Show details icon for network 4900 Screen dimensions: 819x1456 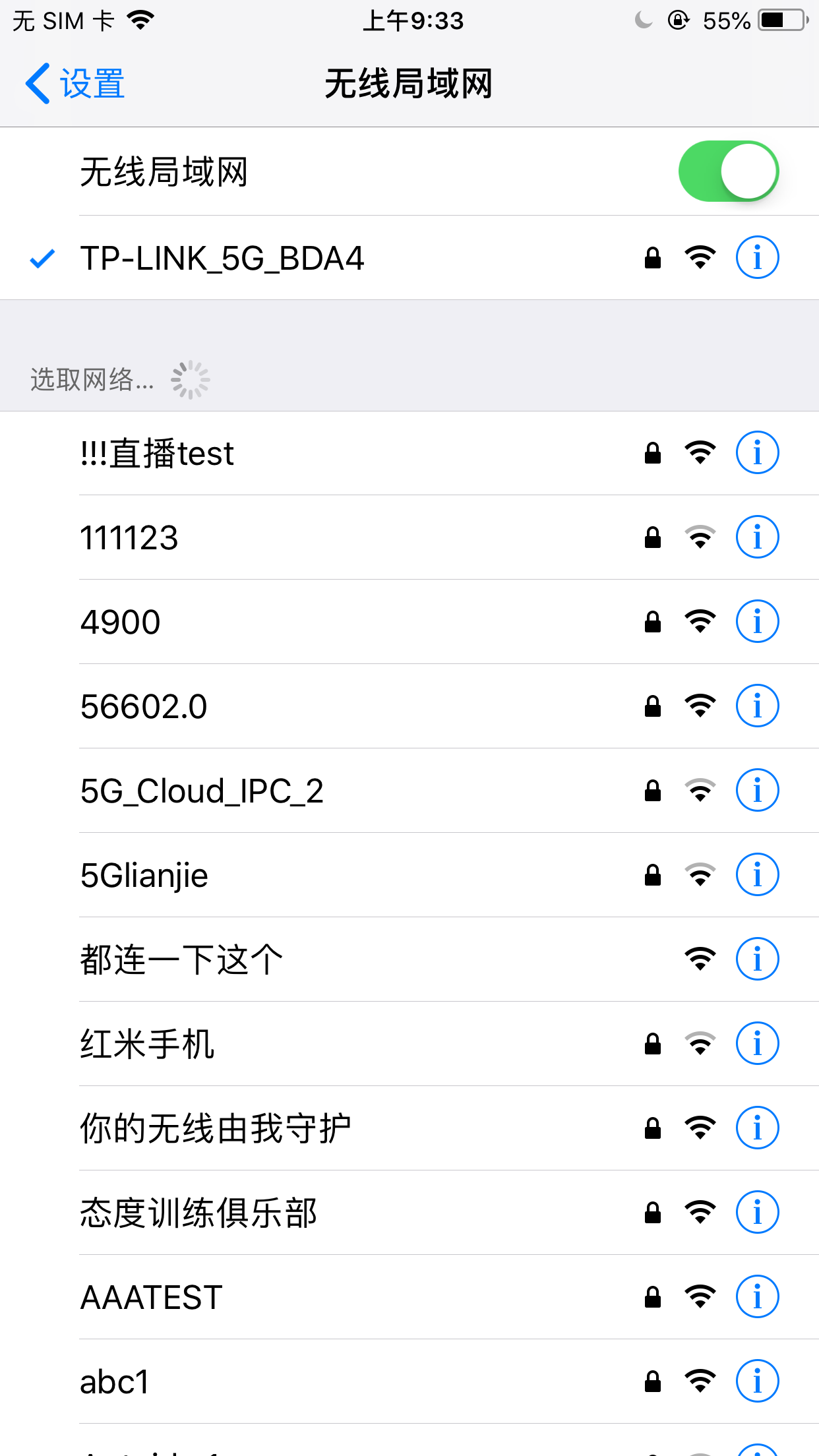coord(757,622)
